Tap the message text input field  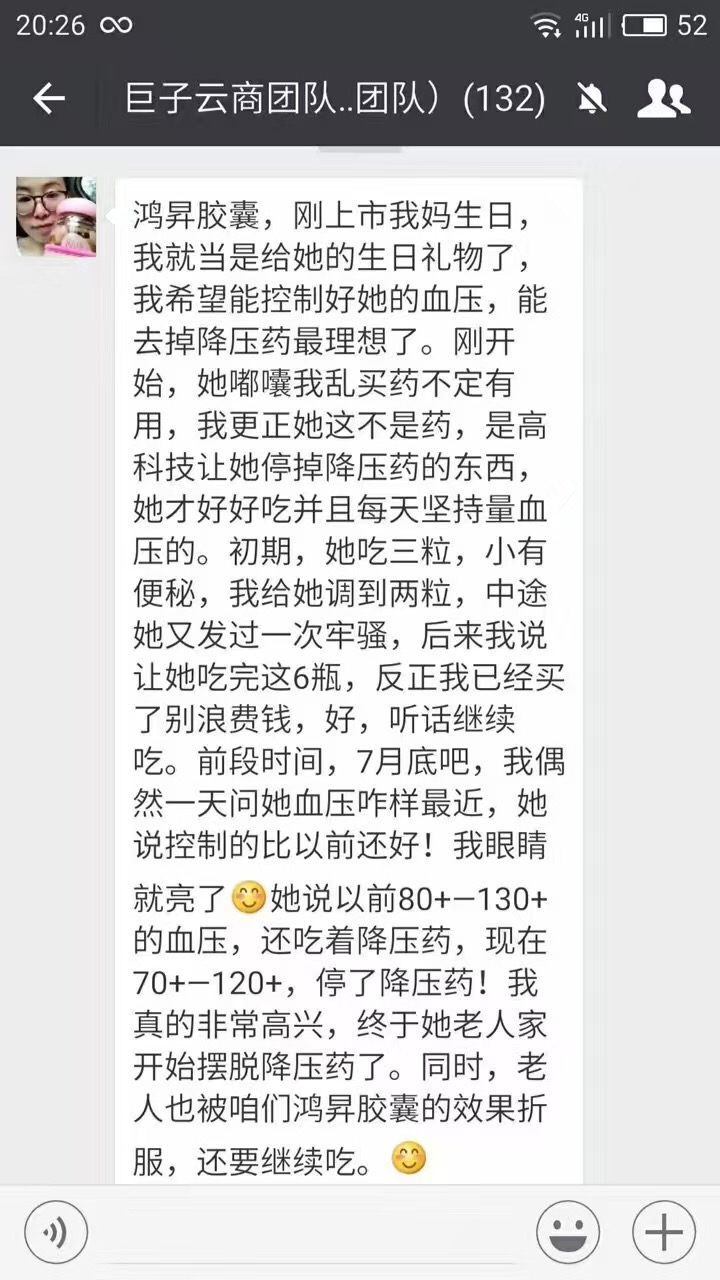312,1231
